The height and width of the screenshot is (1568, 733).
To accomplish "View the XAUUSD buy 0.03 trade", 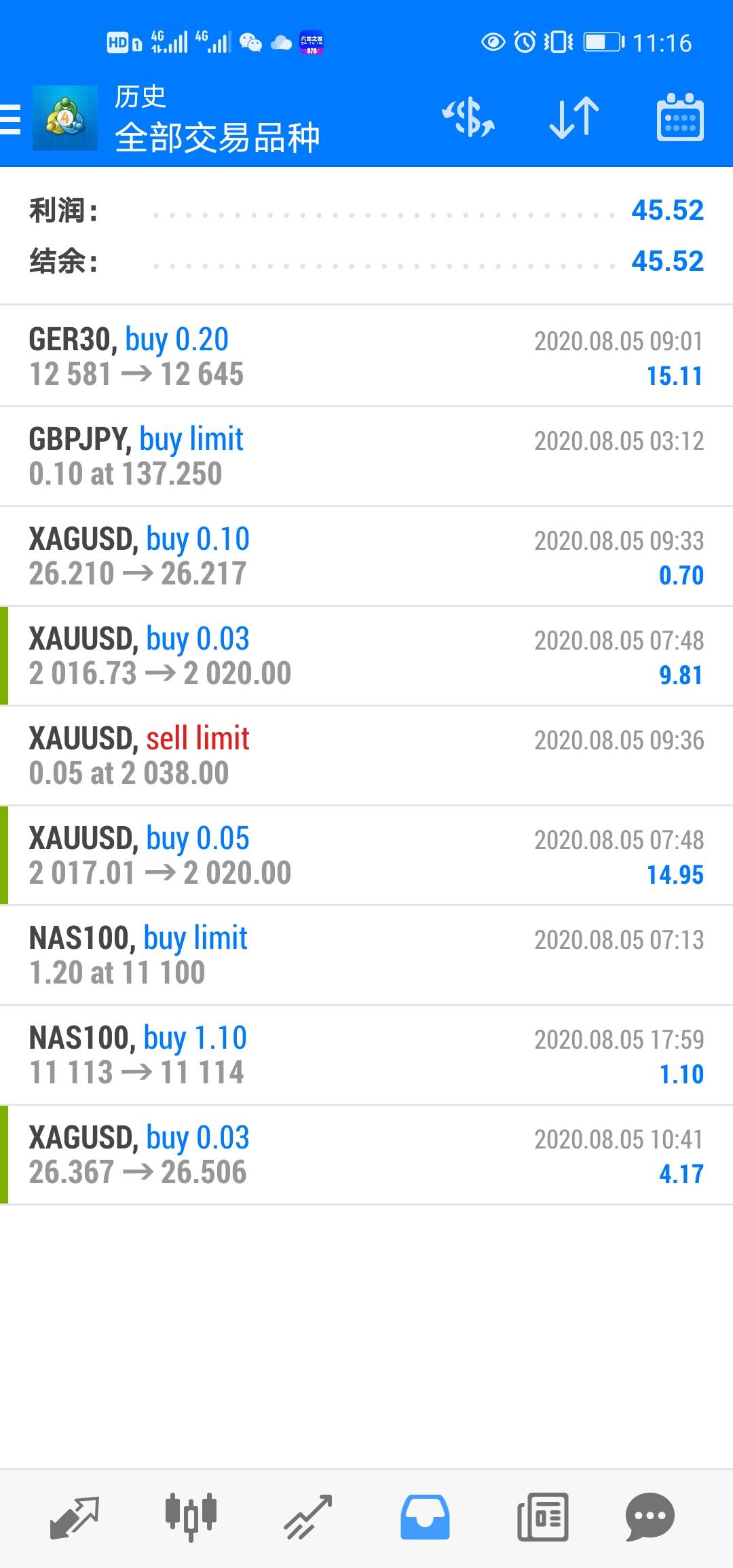I will point(366,656).
